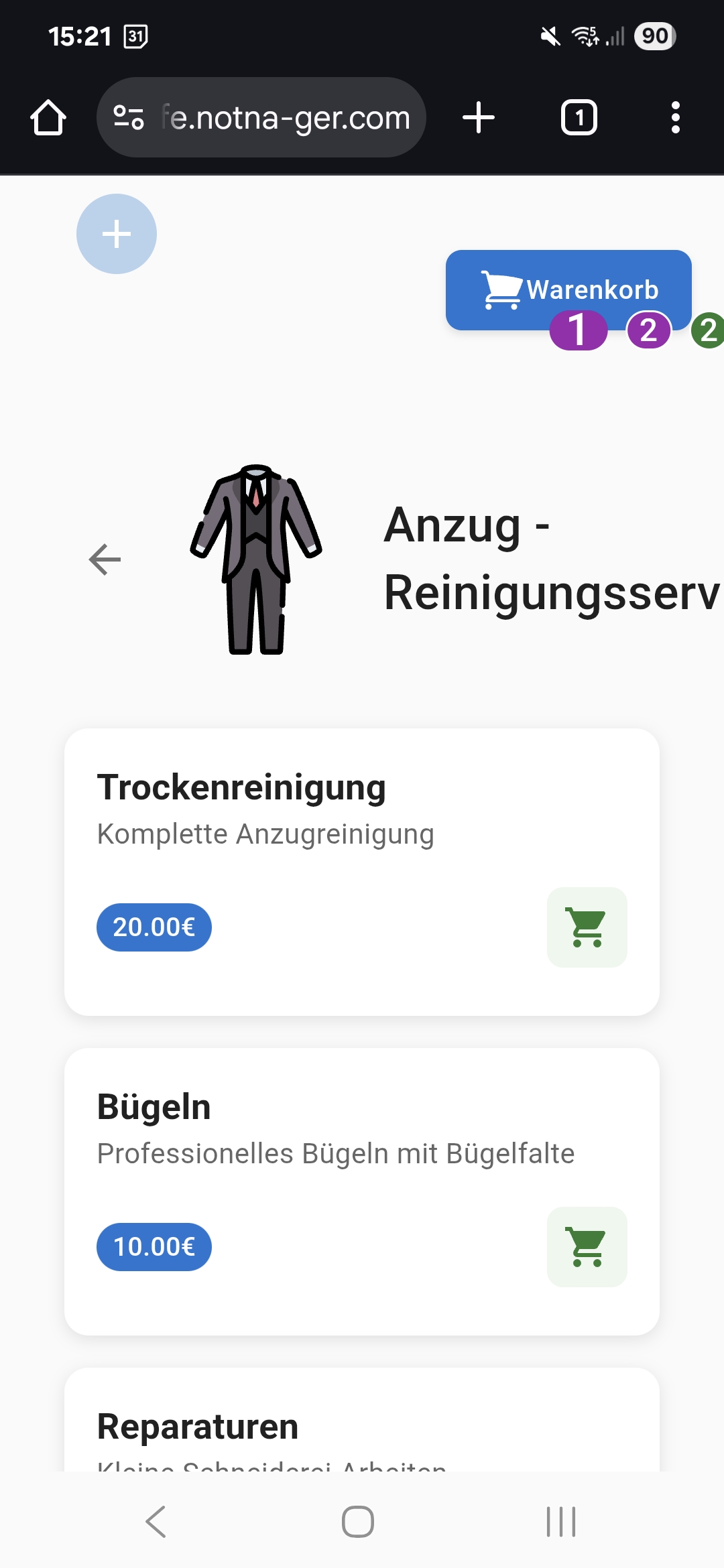Tap the site permissions icon in address bar
This screenshot has width=724, height=1568.
(x=127, y=117)
